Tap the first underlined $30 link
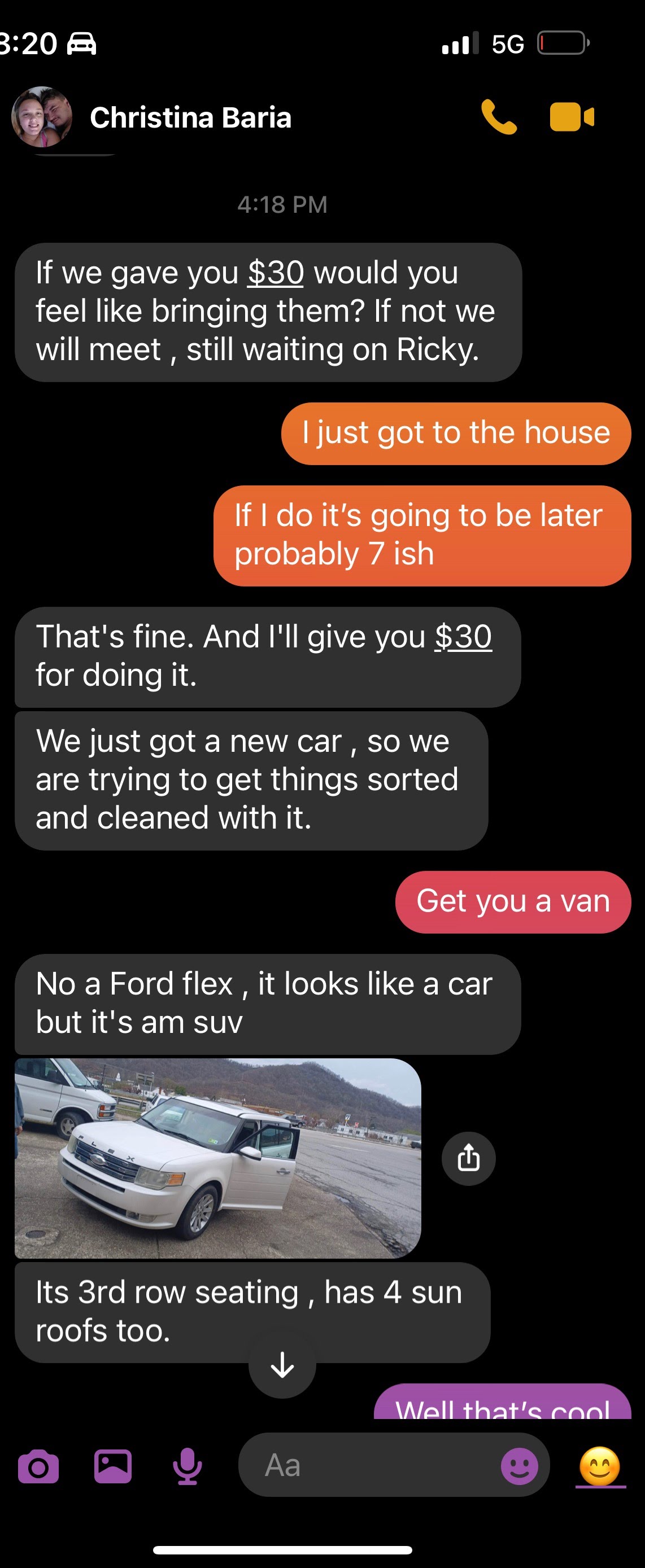Image resolution: width=645 pixels, height=1568 pixels. tap(275, 272)
